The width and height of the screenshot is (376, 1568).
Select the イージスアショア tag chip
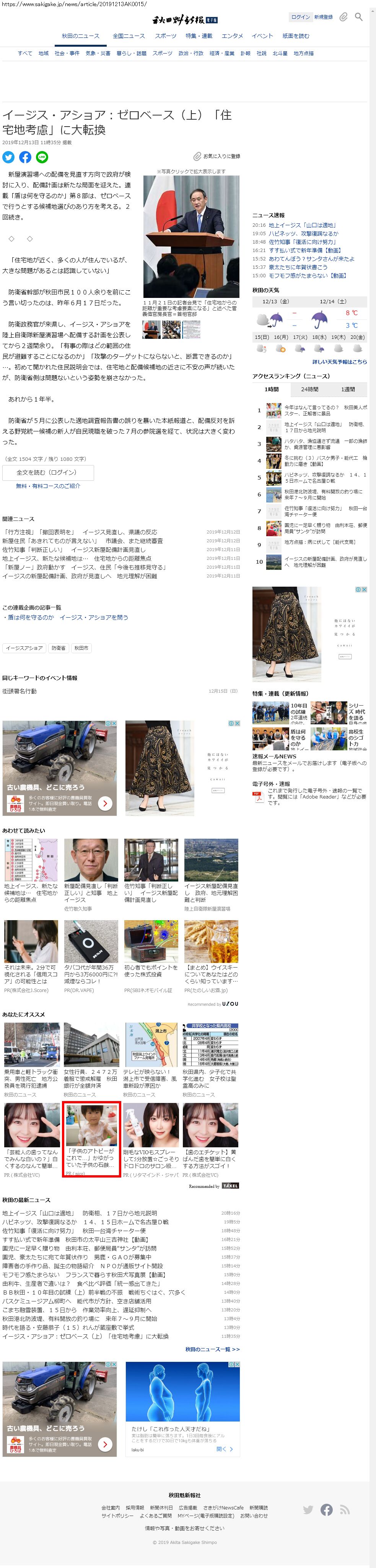point(24,648)
